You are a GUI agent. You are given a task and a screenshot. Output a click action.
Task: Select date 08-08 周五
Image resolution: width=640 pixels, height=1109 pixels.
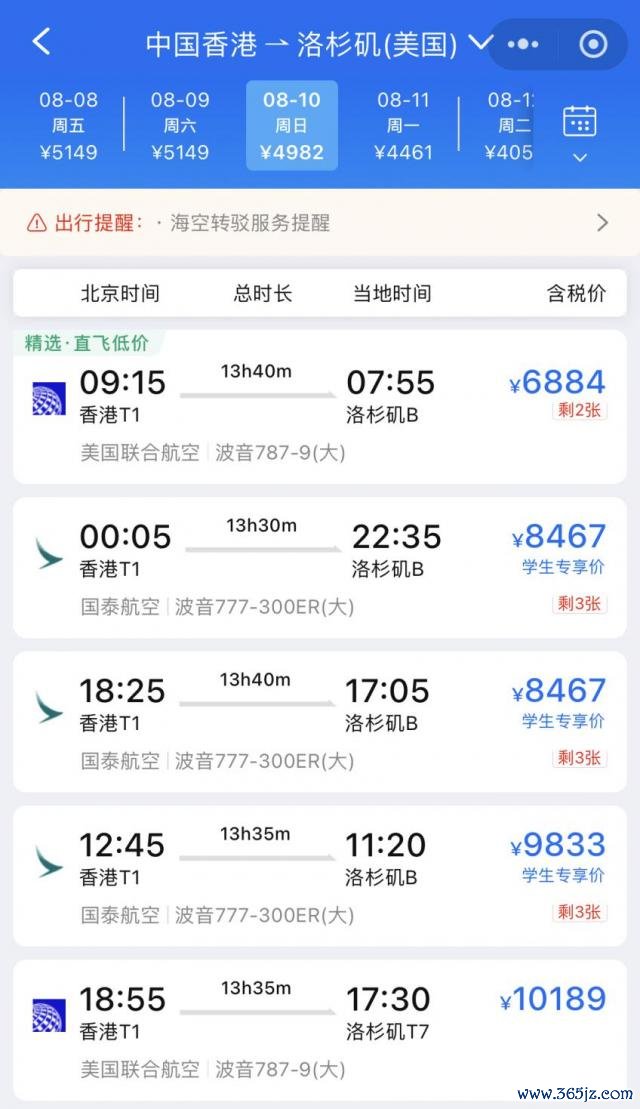click(x=68, y=126)
